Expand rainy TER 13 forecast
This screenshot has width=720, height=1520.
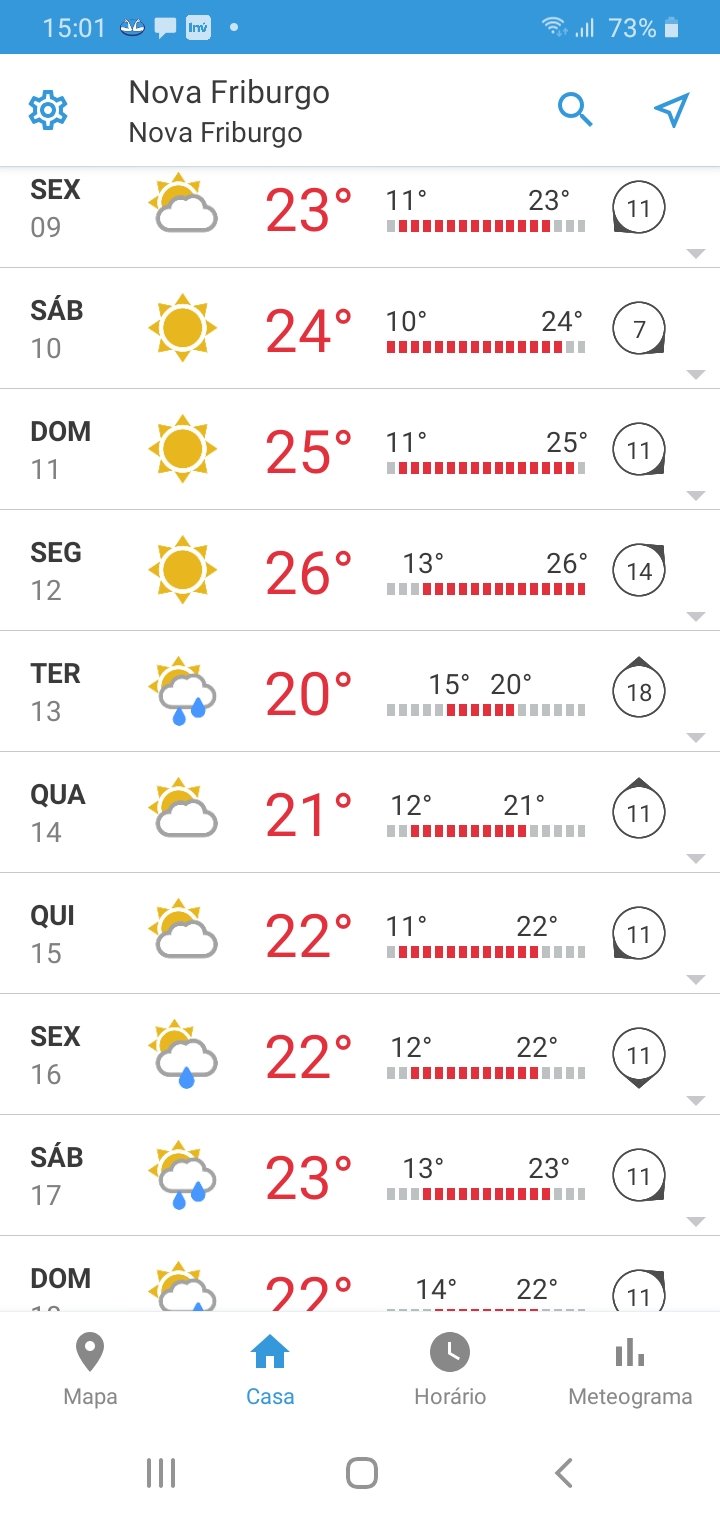pyautogui.click(x=360, y=692)
